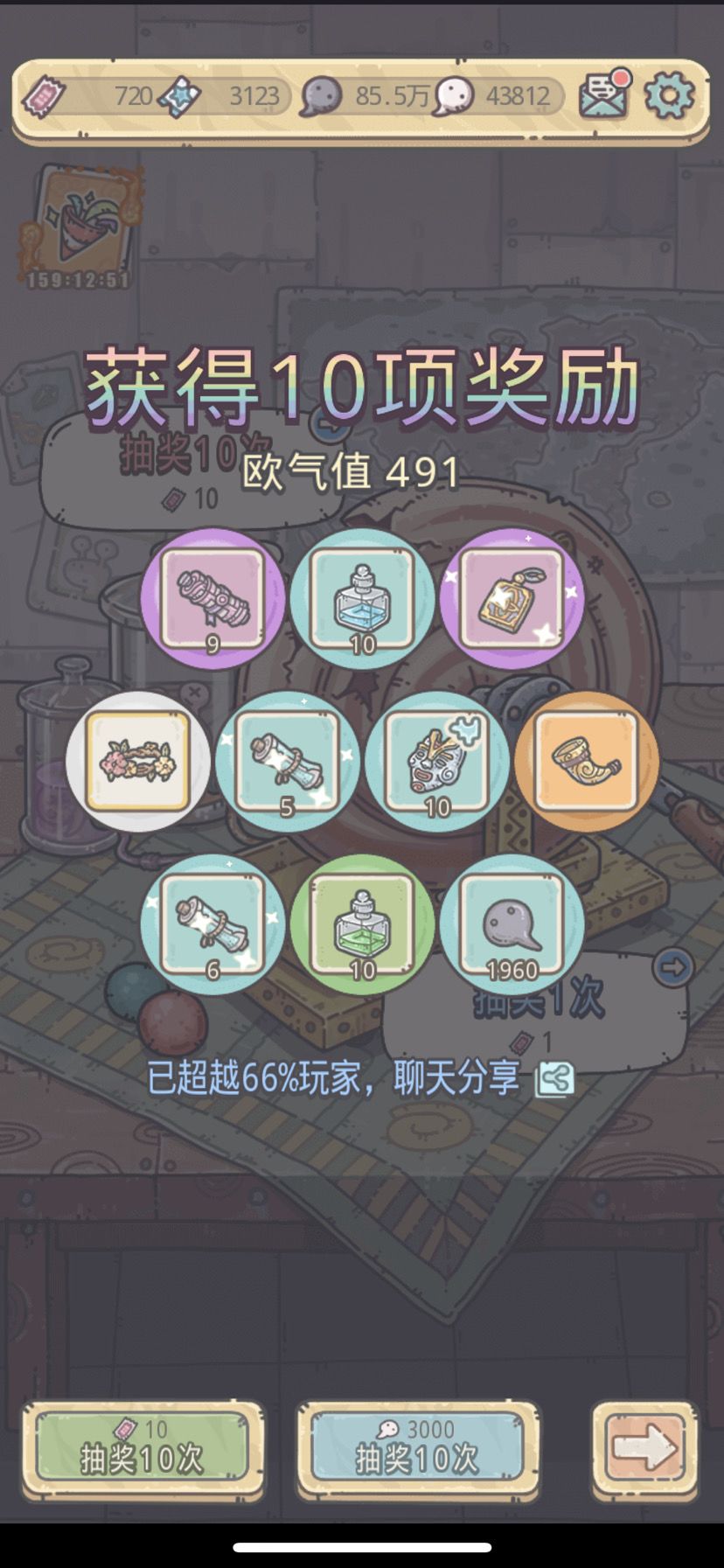View the white ghost balance of 43812

coord(498,96)
